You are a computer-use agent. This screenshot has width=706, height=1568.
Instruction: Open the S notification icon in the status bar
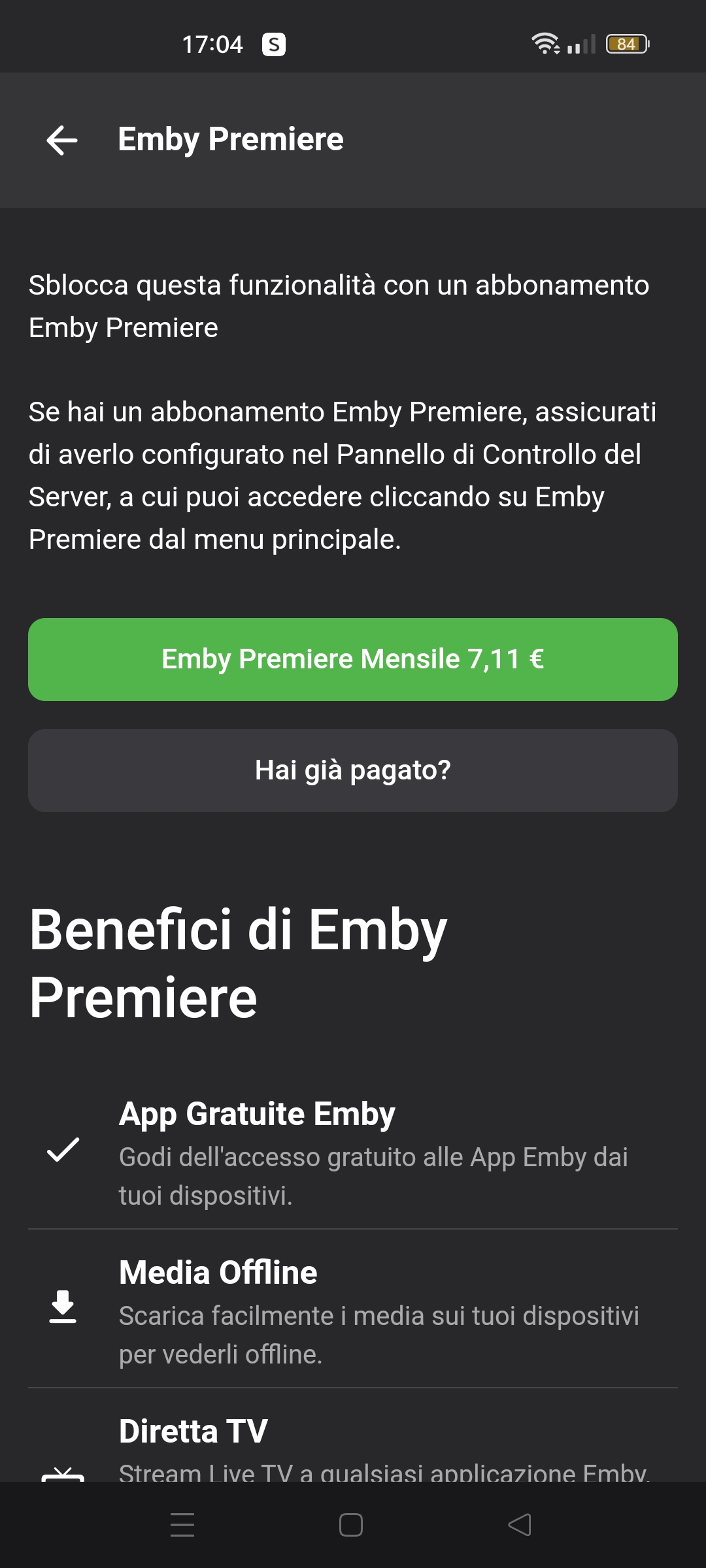[x=273, y=43]
